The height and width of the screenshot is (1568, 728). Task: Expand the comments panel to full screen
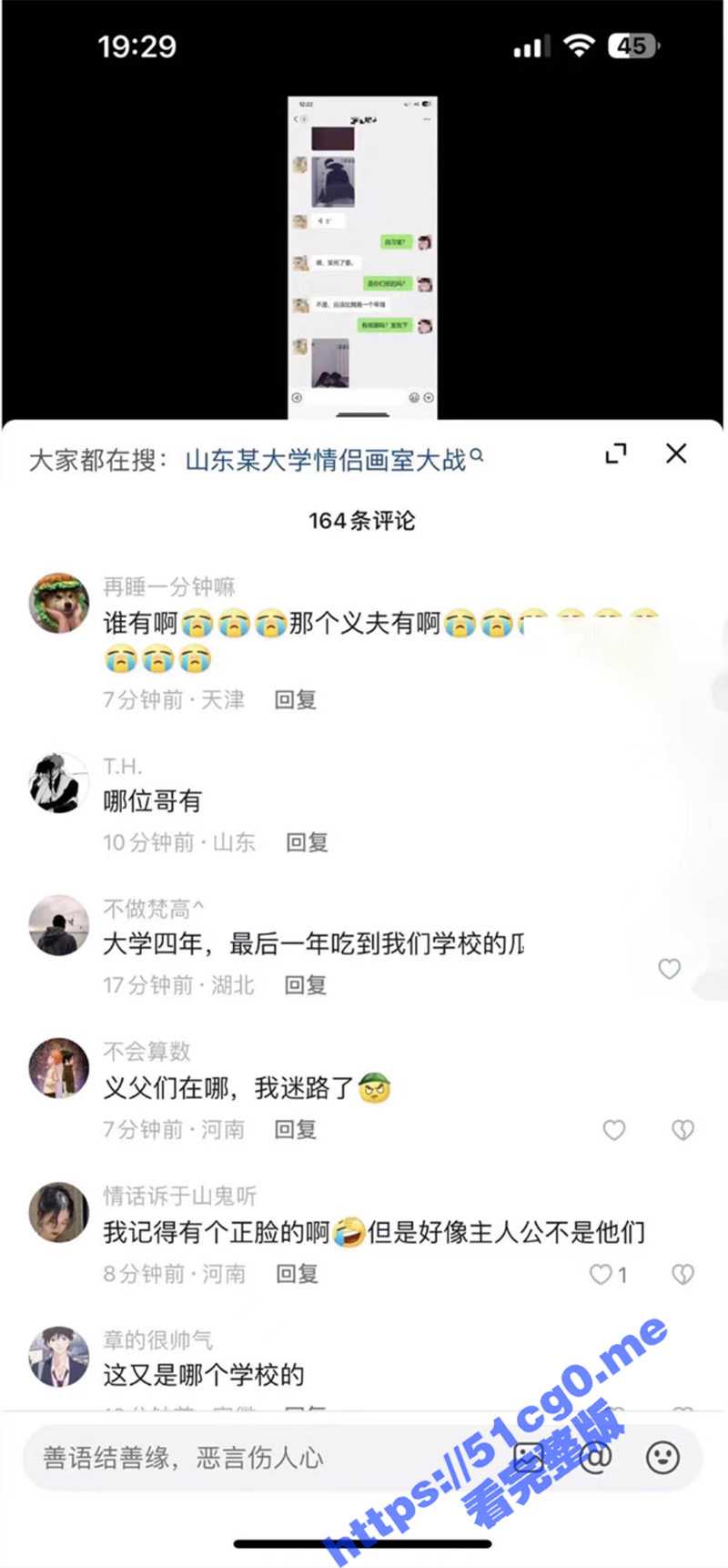click(x=616, y=453)
